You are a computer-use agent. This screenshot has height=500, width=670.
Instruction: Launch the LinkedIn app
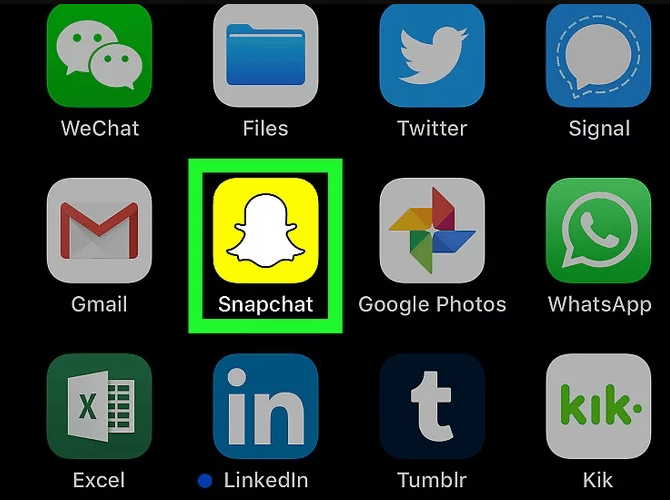click(265, 406)
